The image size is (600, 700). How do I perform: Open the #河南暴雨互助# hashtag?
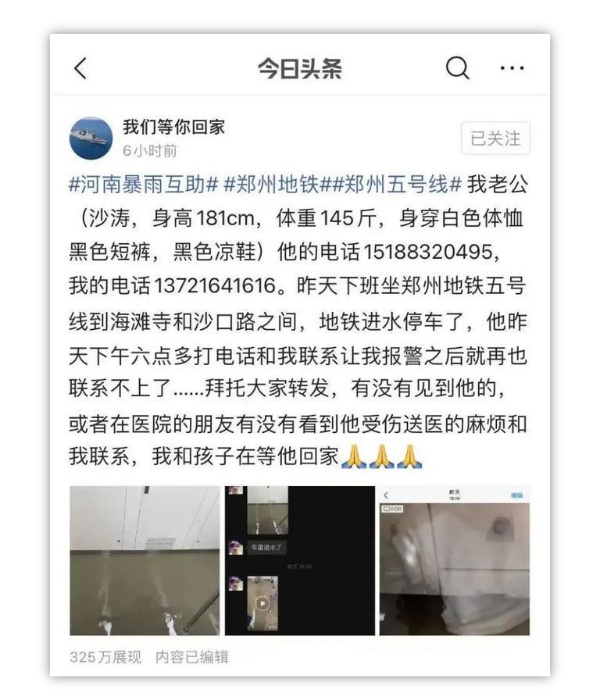143,185
